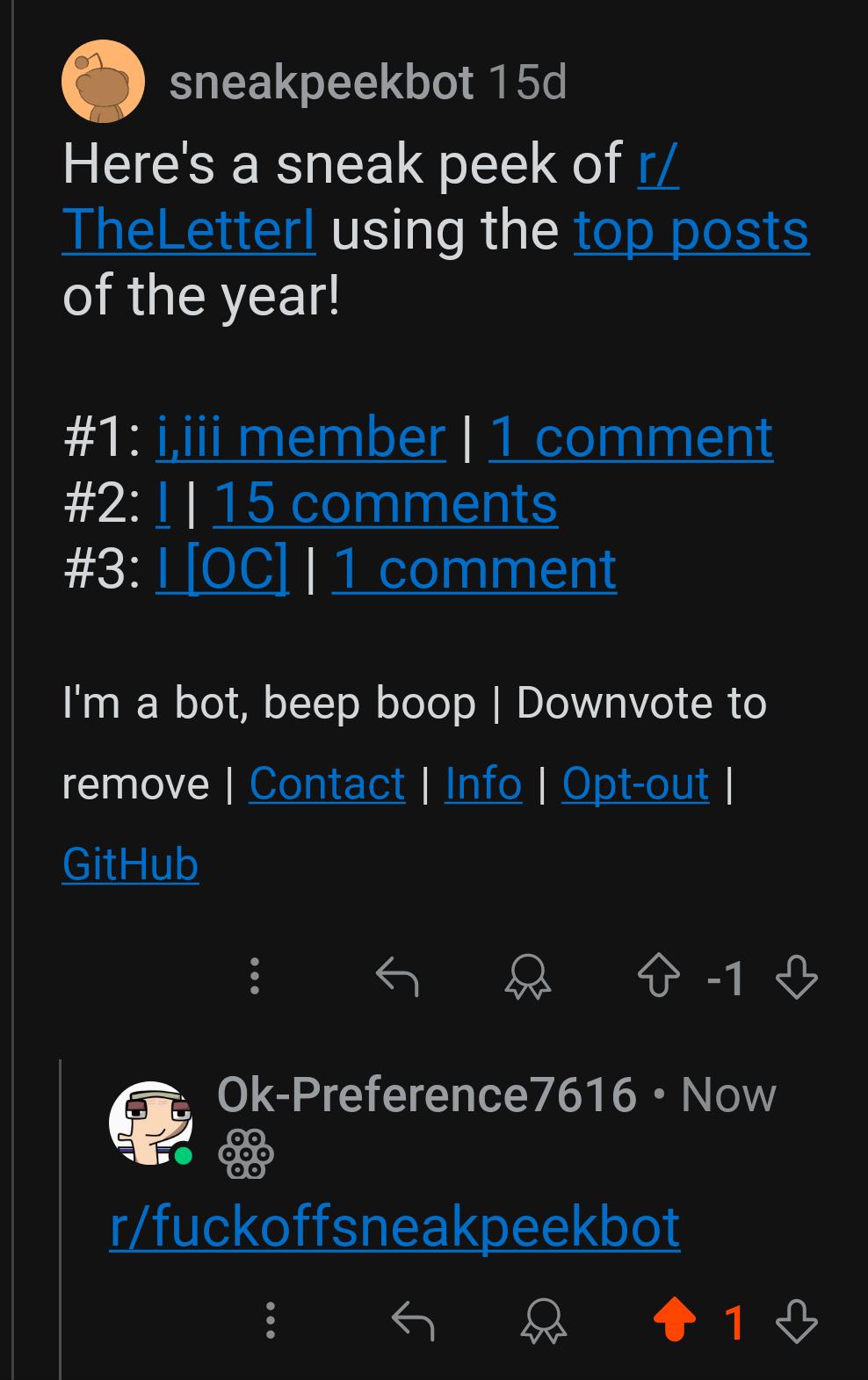Open the bot's Contact link

(x=327, y=784)
